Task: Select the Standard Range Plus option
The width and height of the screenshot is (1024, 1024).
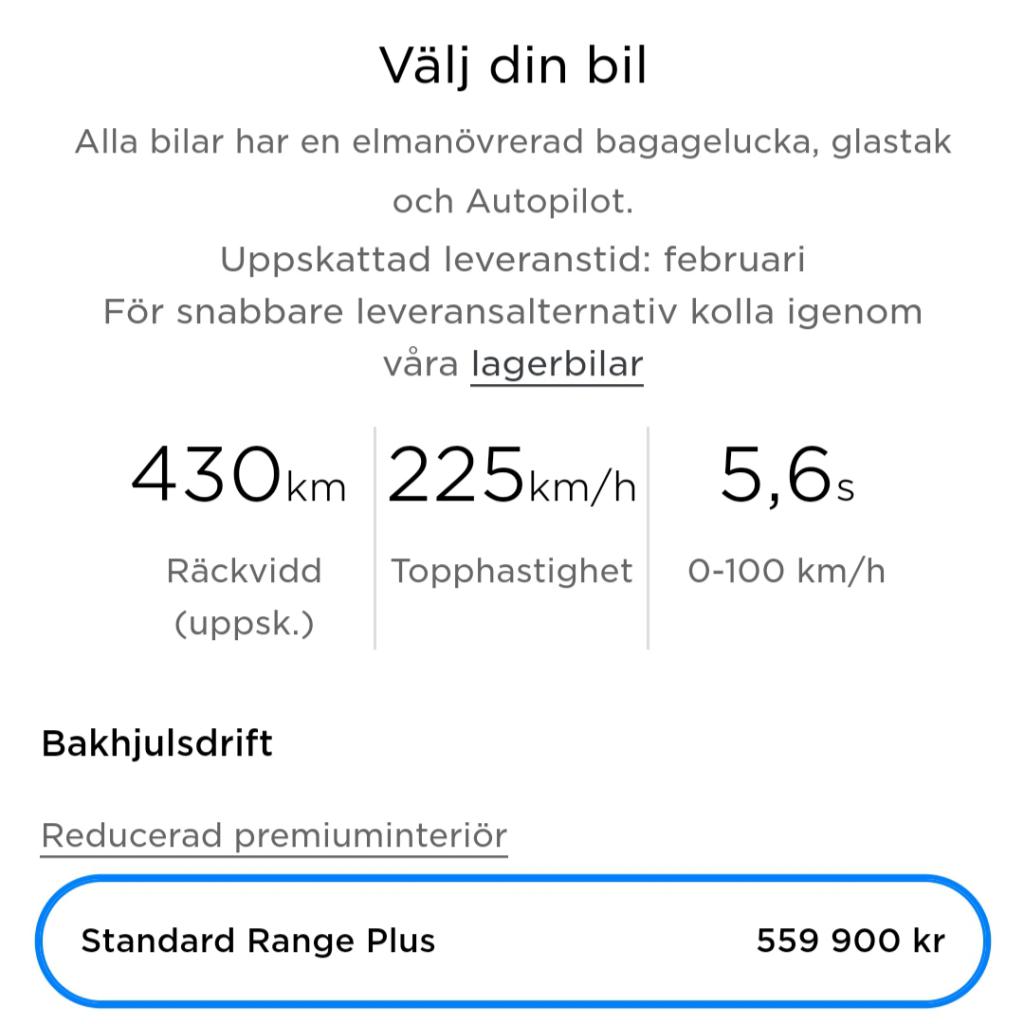Action: tap(512, 941)
